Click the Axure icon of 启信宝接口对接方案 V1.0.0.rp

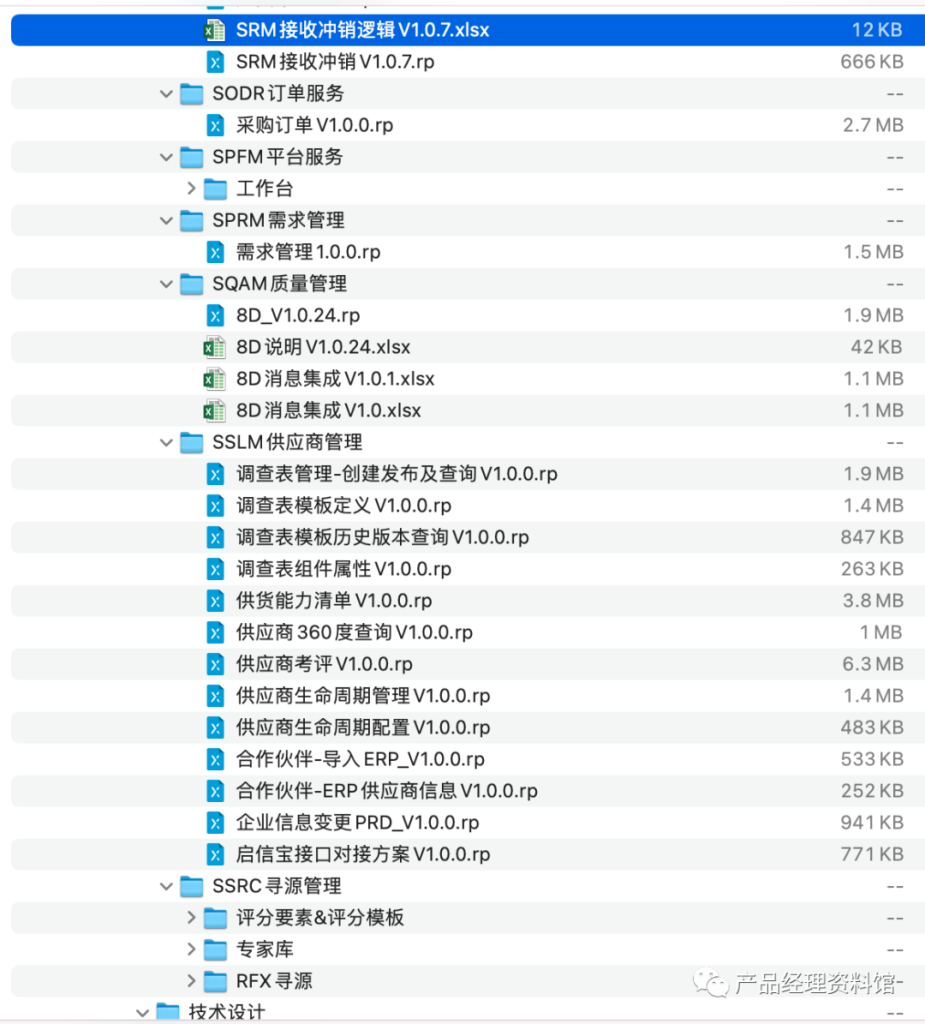[214, 854]
